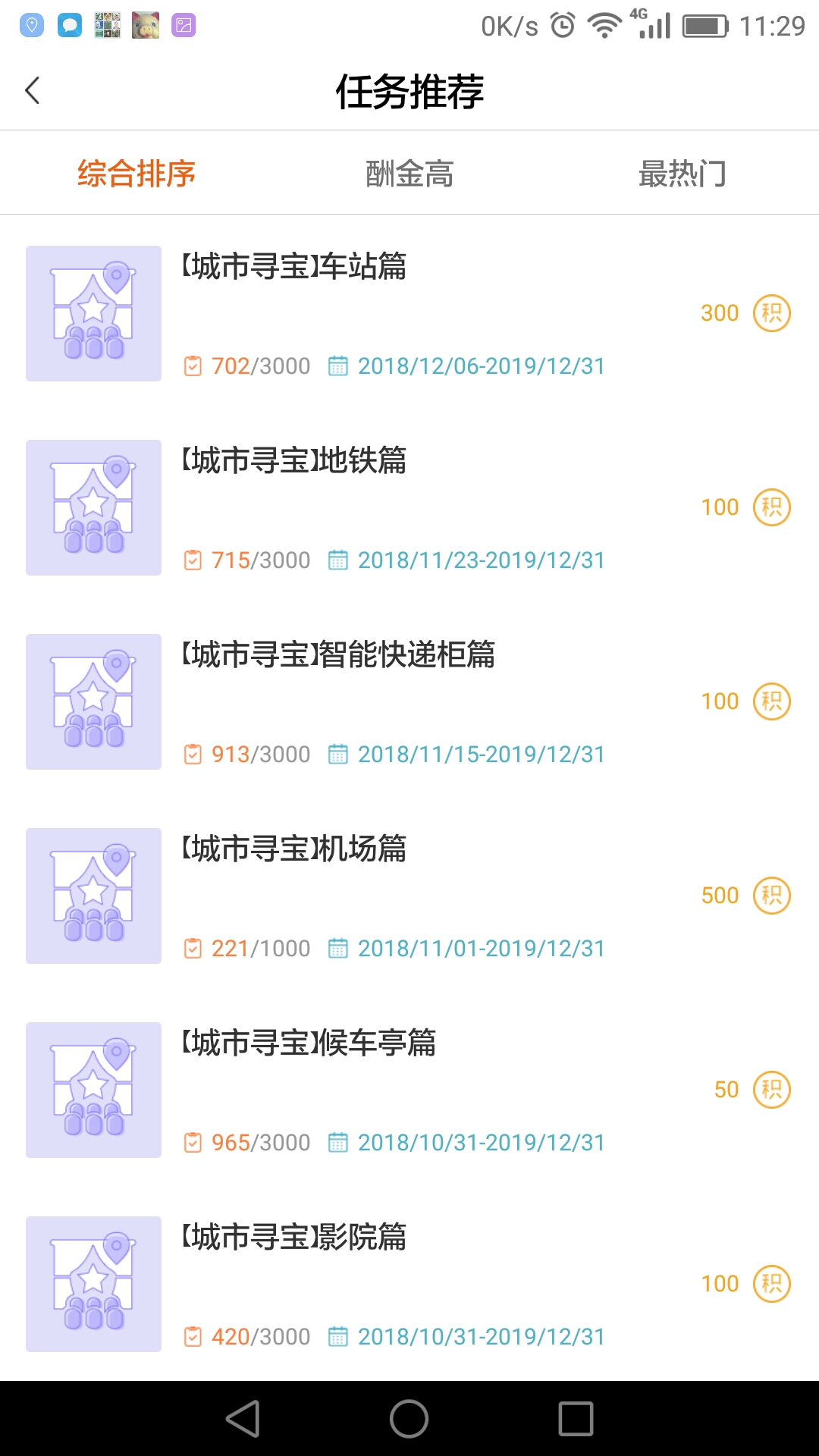Screen dimensions: 819x1456
Task: Open the 【城市寻宝】车站篇 task
Action: pyautogui.click(x=294, y=267)
